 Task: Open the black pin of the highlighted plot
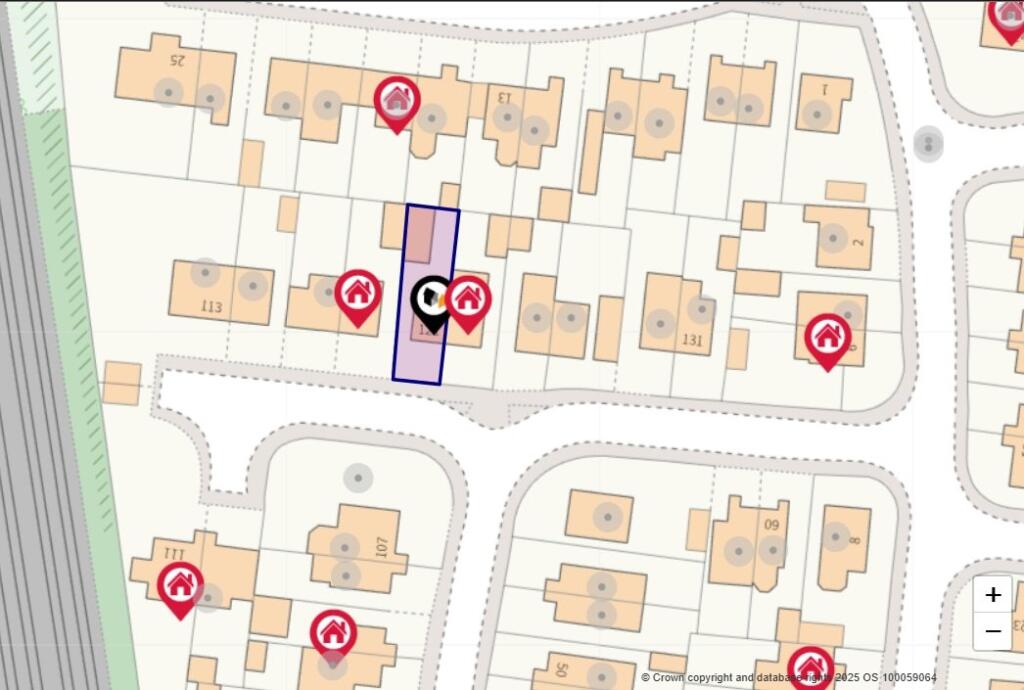coord(431,298)
